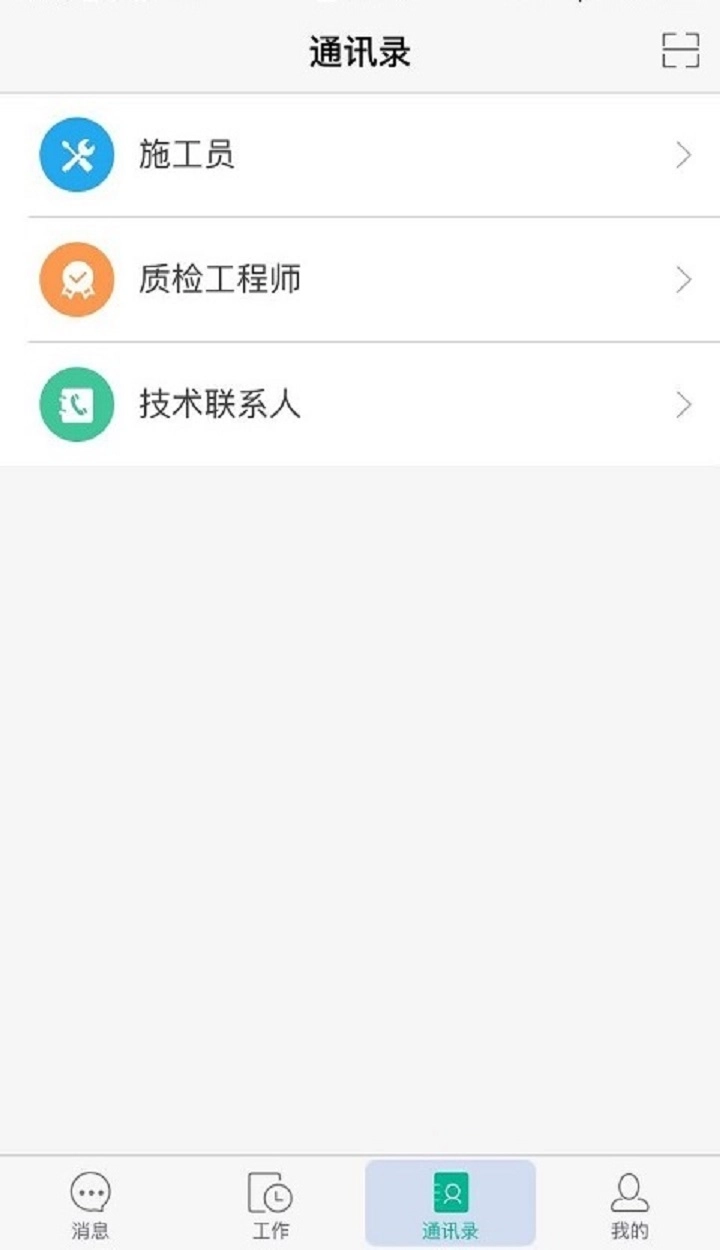This screenshot has width=720, height=1250.
Task: Switch to the 工作 tab
Action: click(269, 1204)
